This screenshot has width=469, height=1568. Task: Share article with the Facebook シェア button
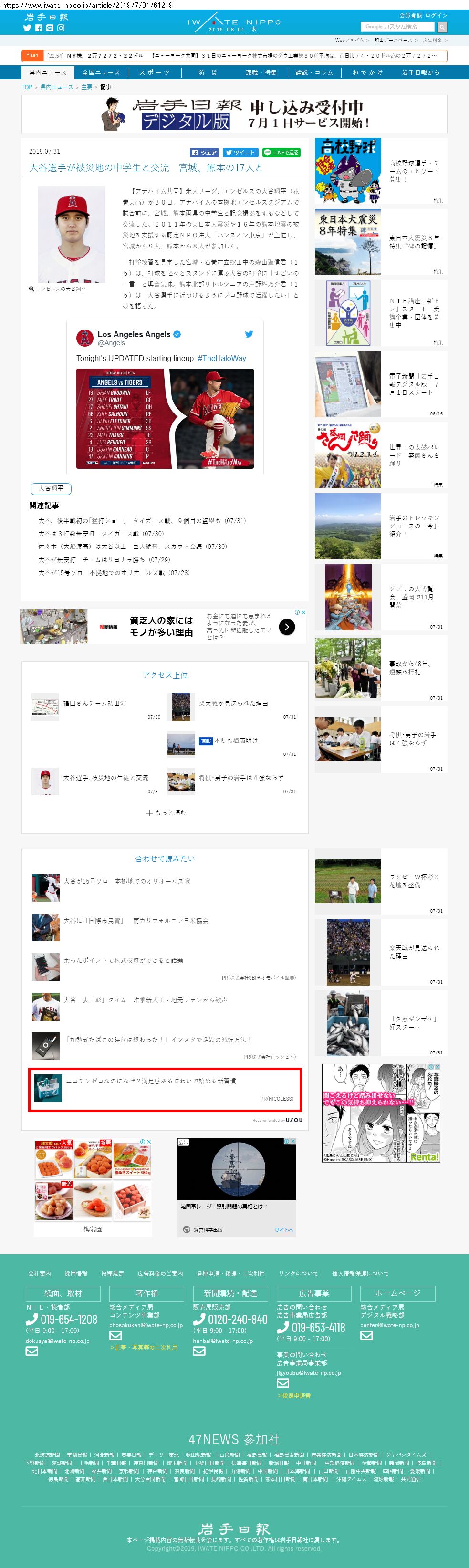[x=204, y=152]
